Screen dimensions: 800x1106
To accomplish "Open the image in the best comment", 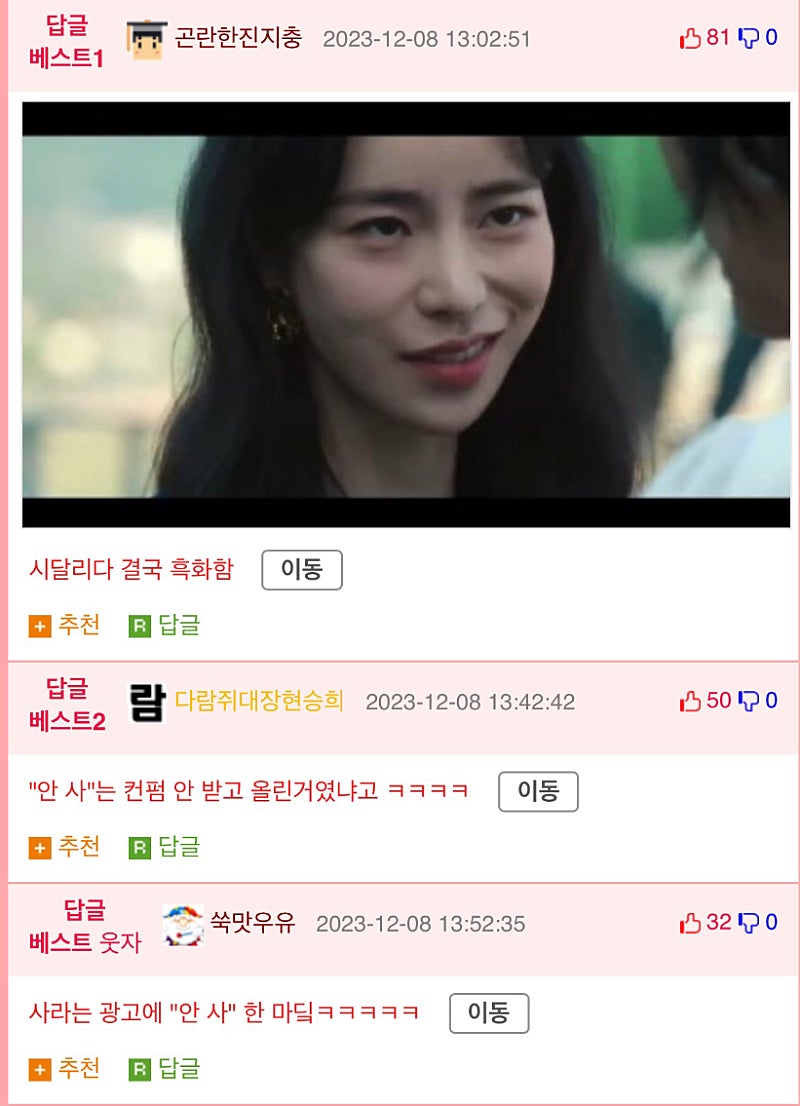I will pyautogui.click(x=406, y=314).
